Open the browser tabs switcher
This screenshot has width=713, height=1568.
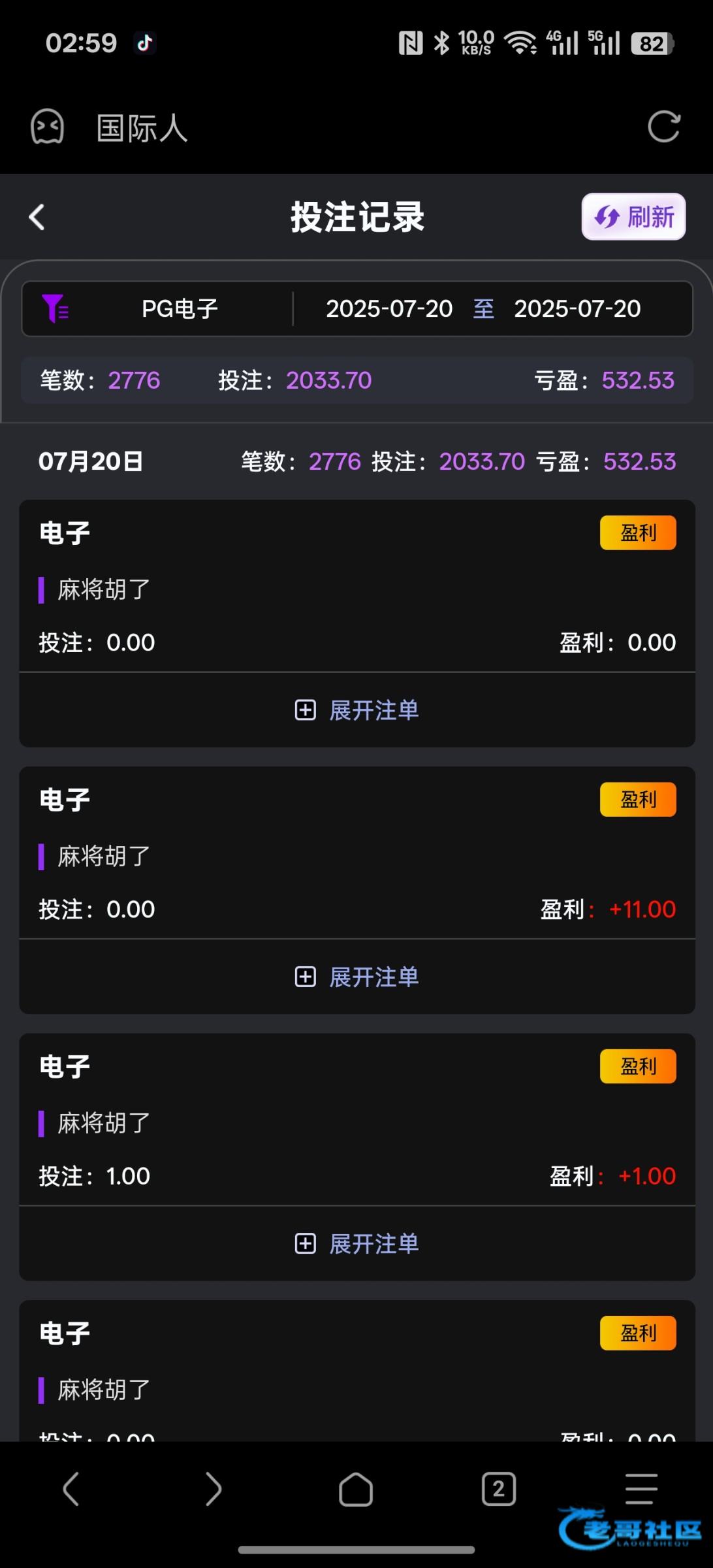(499, 1489)
